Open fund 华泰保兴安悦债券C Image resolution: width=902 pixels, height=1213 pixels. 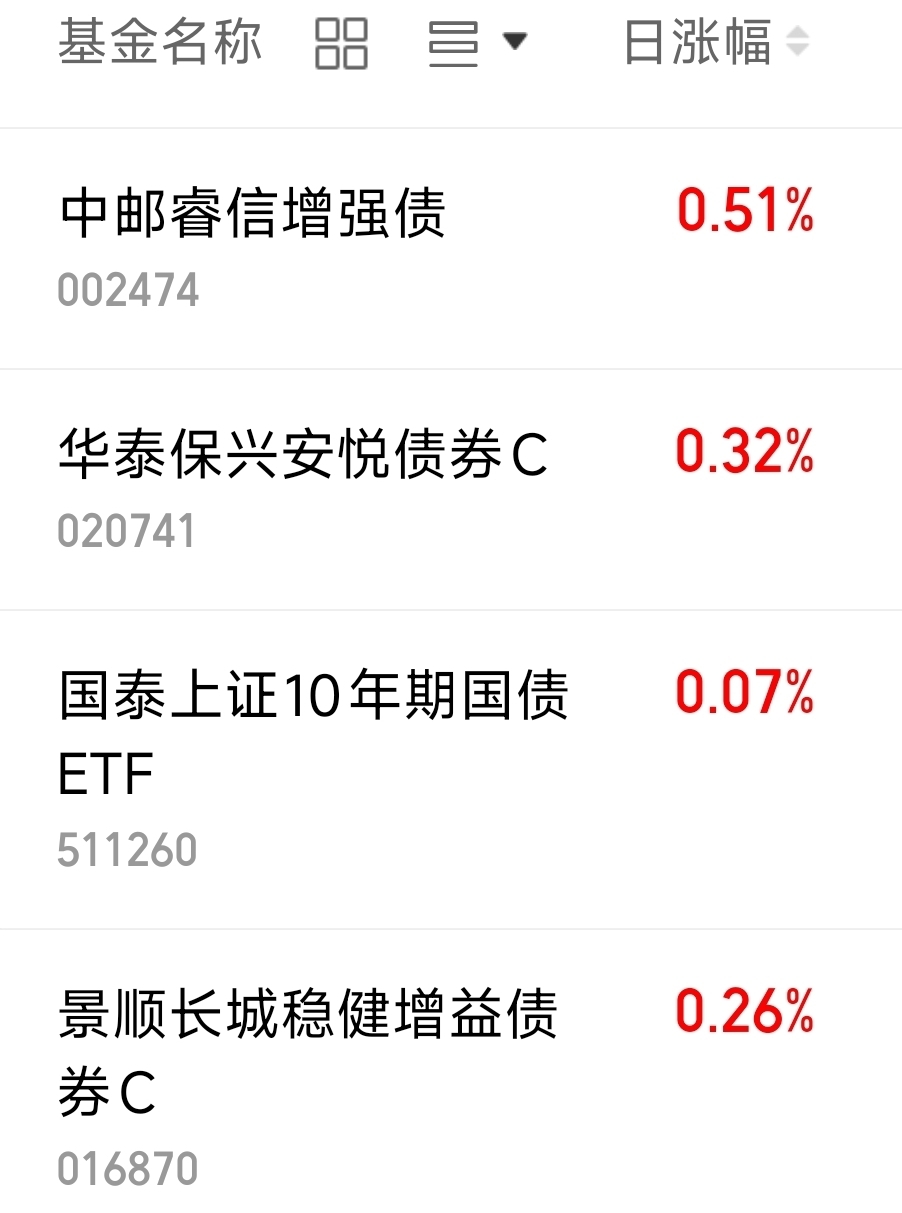[451, 490]
